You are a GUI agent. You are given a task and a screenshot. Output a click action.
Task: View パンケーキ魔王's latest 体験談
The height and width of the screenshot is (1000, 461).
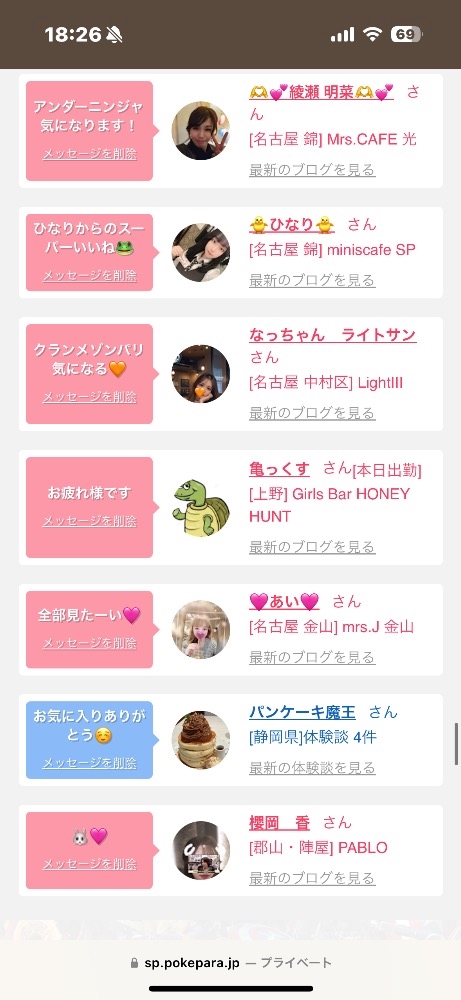coord(312,768)
